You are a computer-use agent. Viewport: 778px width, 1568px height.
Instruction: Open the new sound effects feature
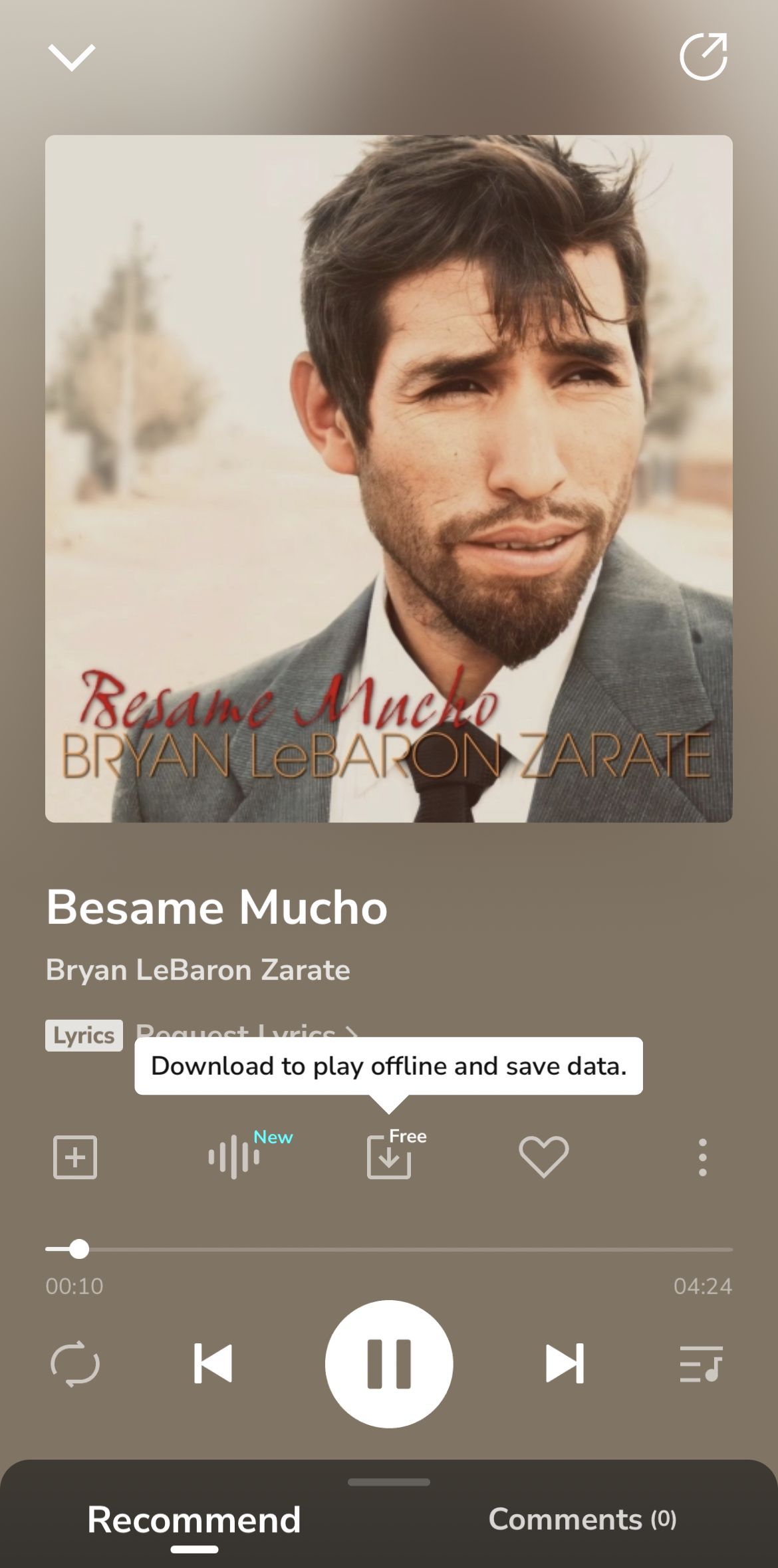point(234,1157)
